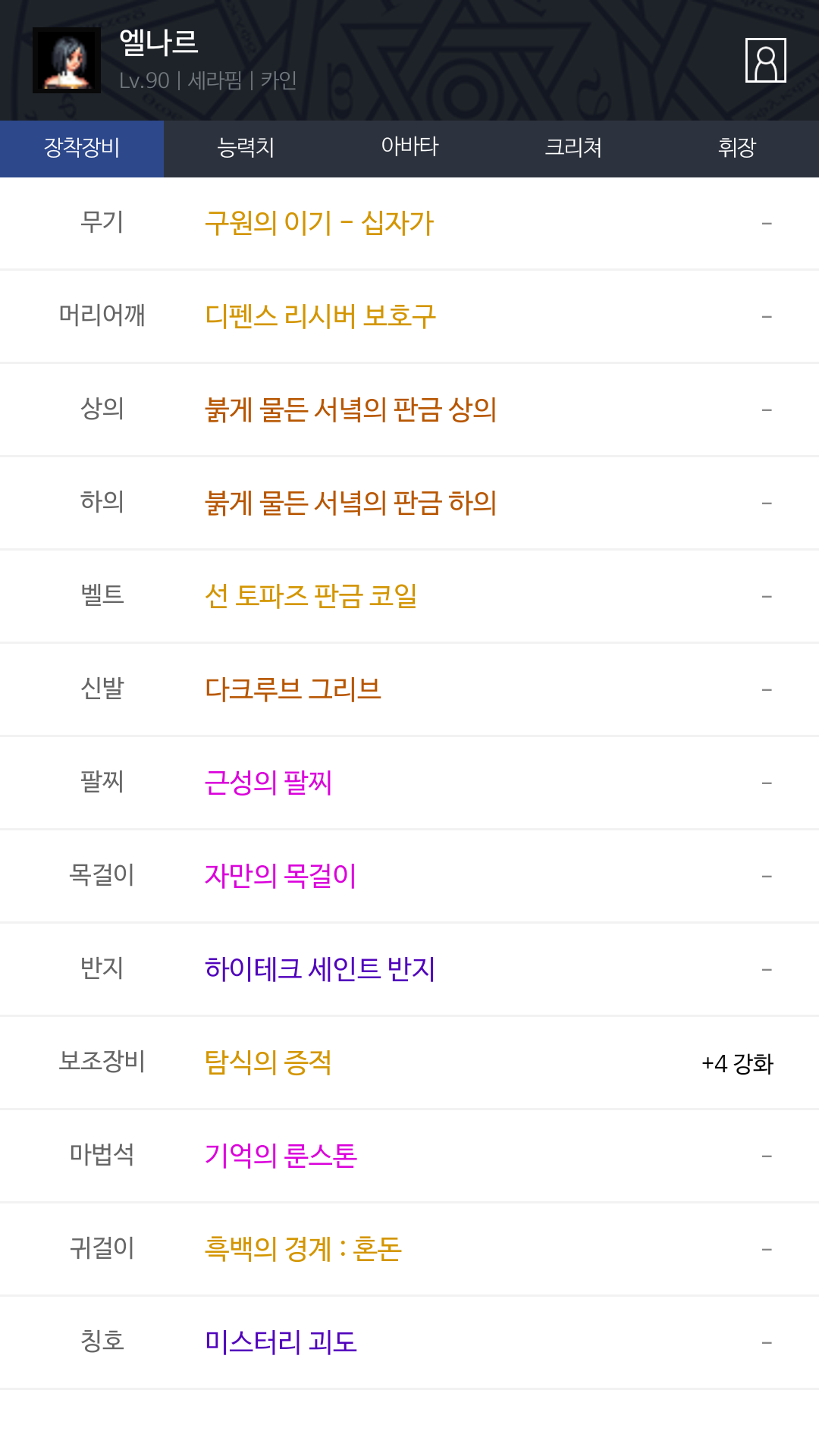
Task: Select the 장착장비 tab
Action: tap(82, 149)
